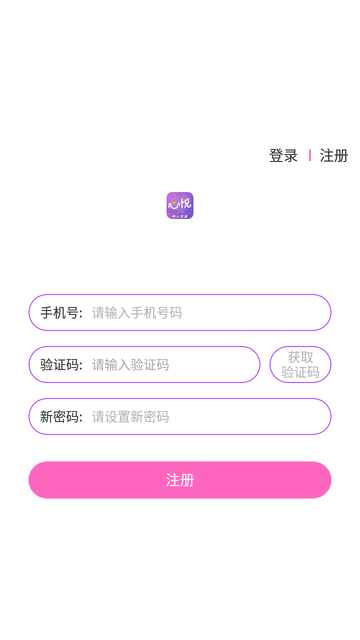Switch to the 登录 tab
Viewport: 360px width, 640px height.
(283, 156)
